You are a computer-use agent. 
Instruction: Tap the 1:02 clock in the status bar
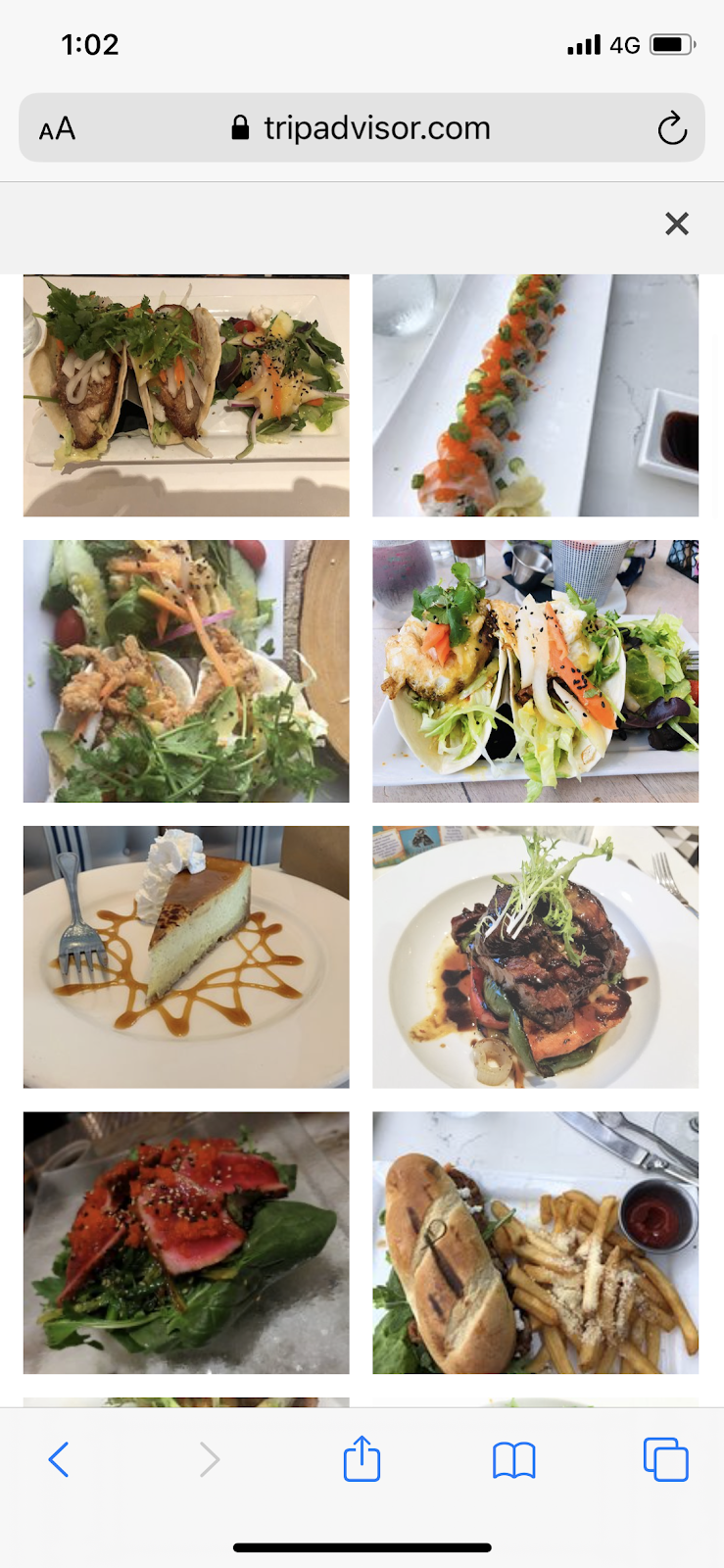[x=90, y=44]
